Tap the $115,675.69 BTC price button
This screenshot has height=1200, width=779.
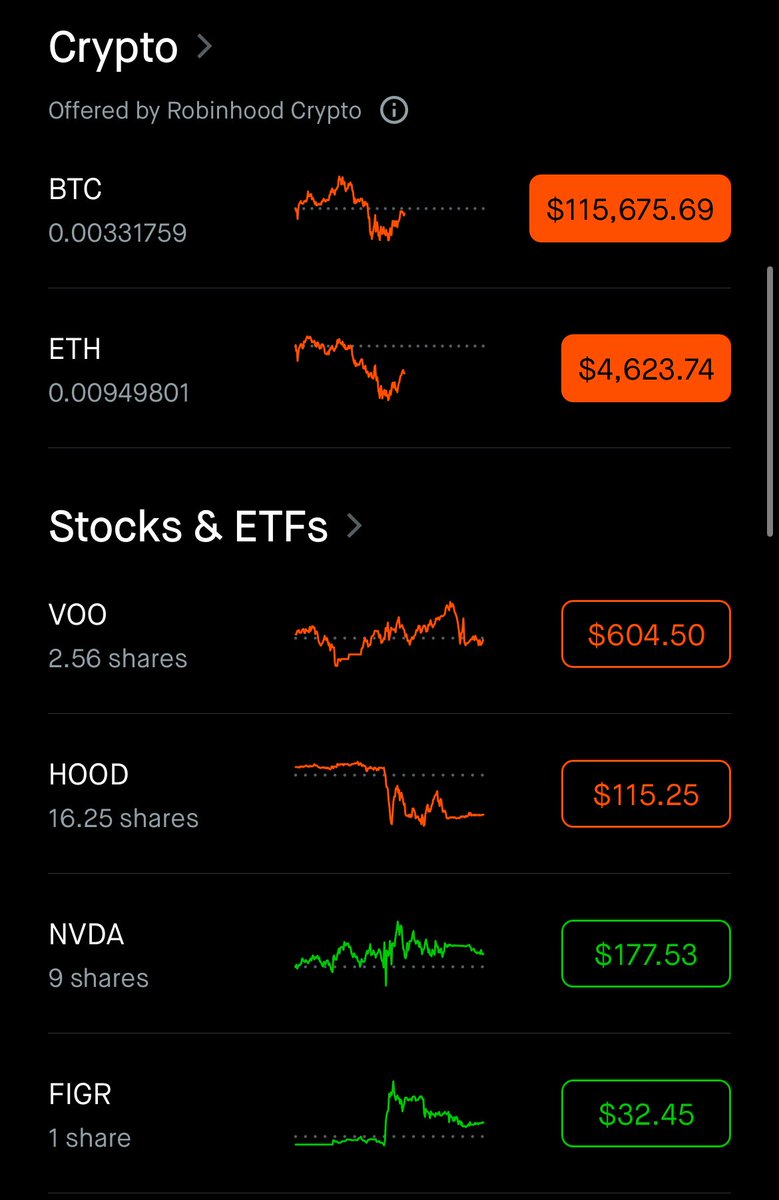point(630,209)
